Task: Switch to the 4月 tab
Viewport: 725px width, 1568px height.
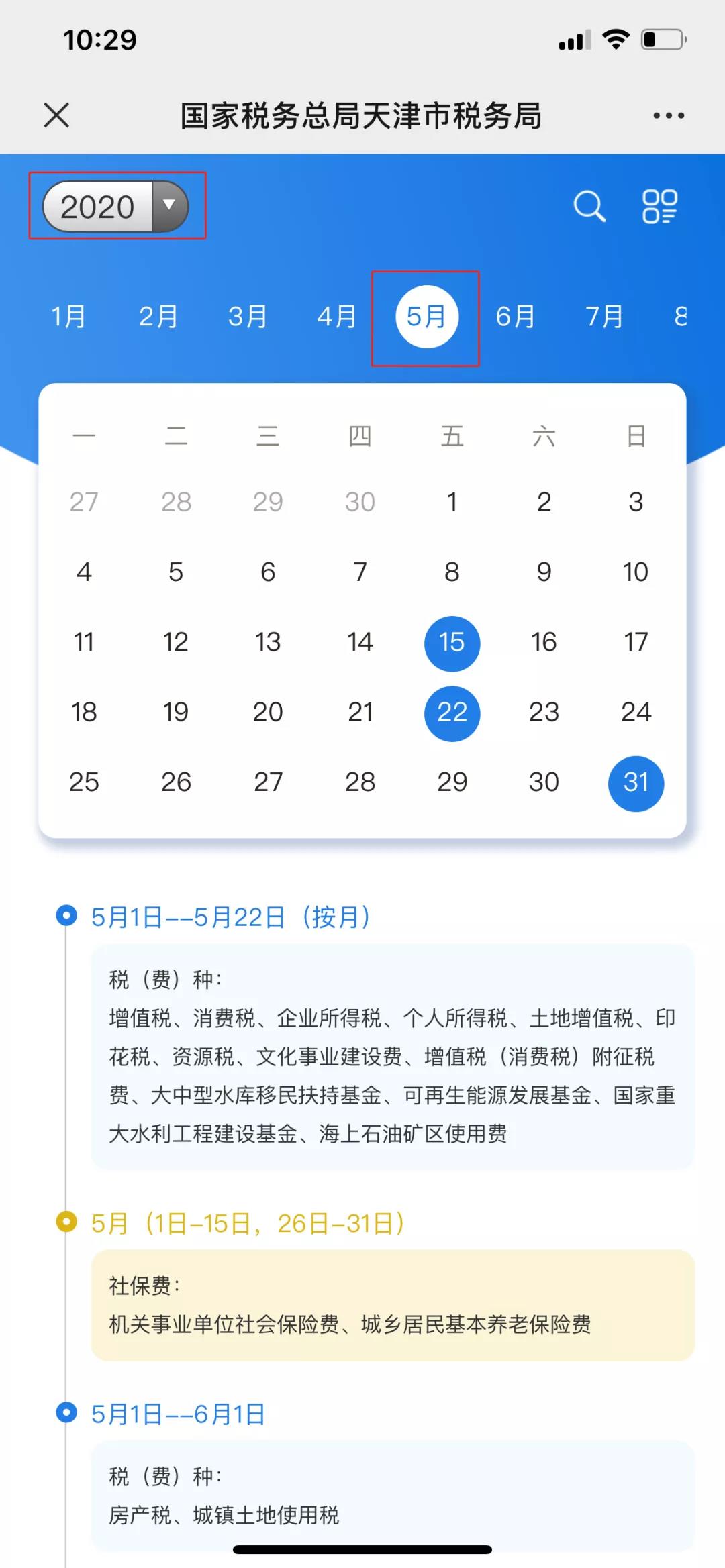Action: [337, 317]
